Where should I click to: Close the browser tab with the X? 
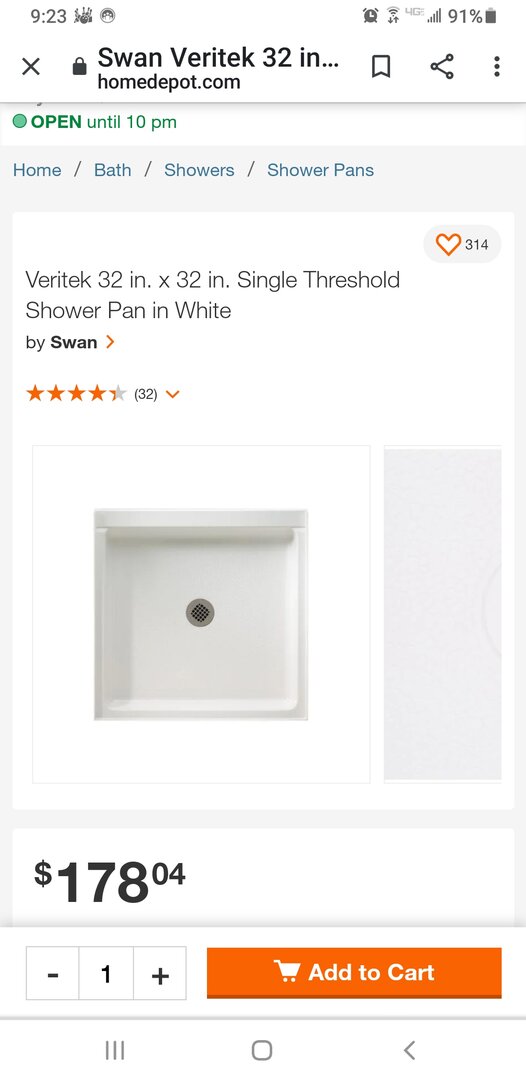coord(30,67)
